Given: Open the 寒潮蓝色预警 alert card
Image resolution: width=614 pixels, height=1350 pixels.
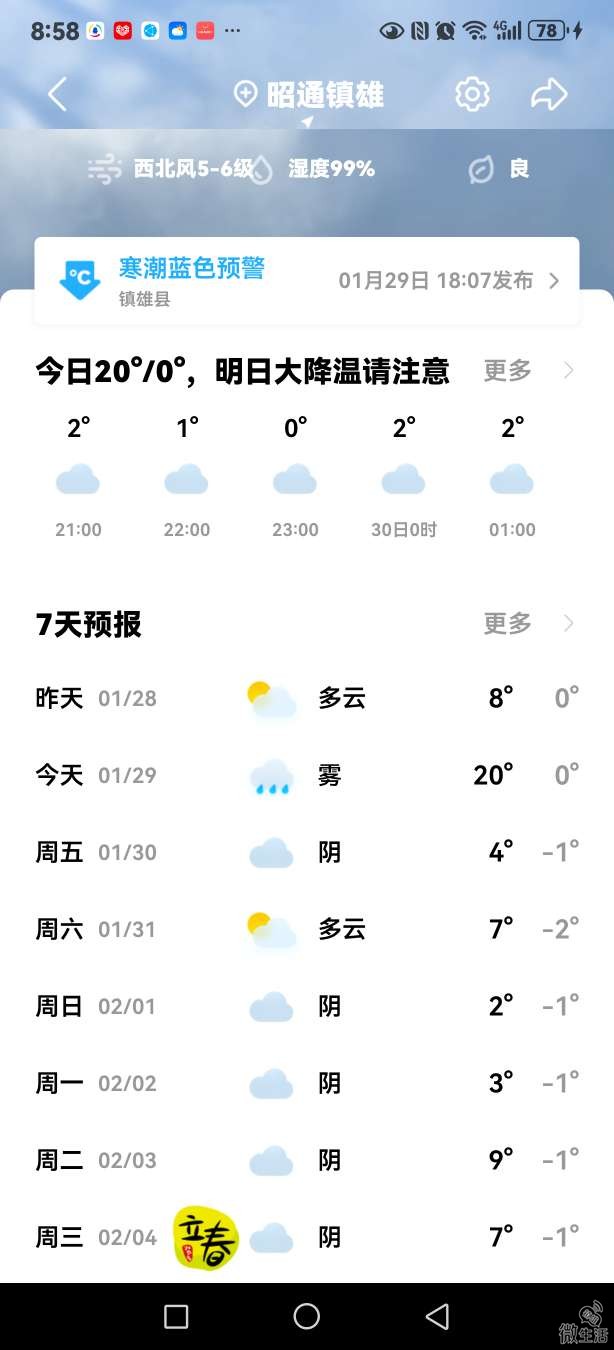Looking at the screenshot, I should (307, 281).
